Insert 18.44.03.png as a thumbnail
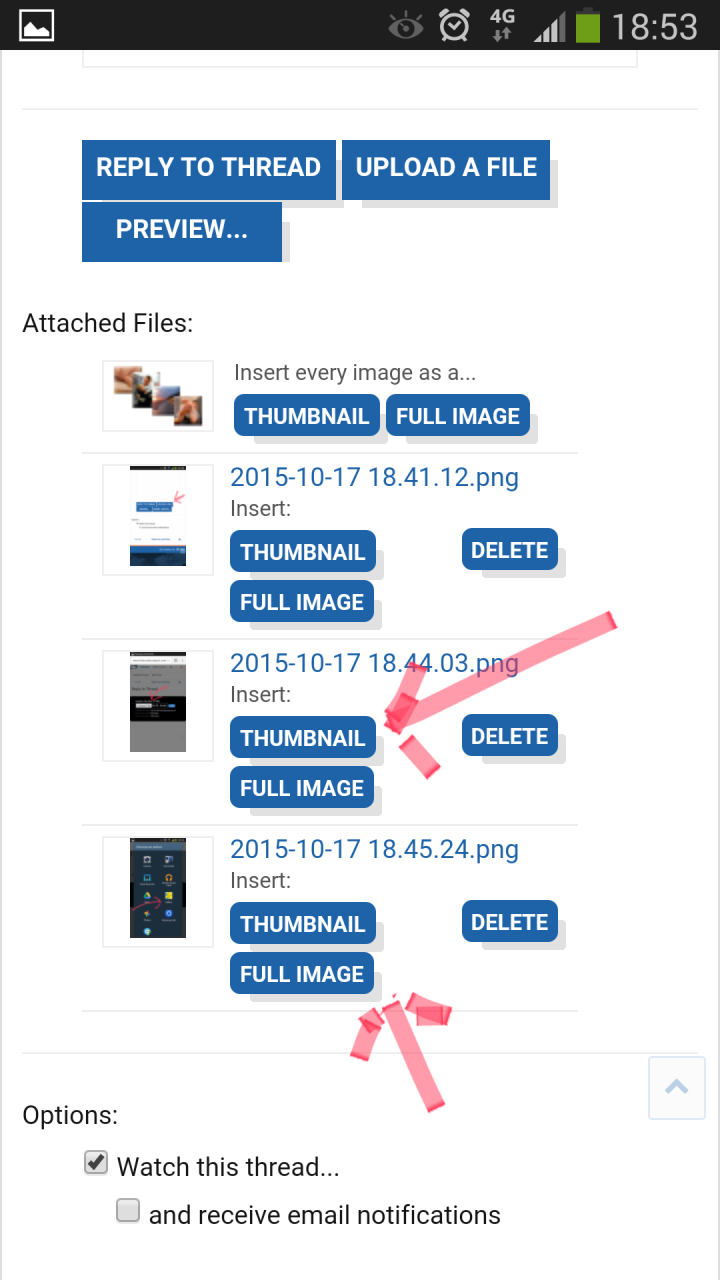Screen dimensions: 720x1280 click(x=302, y=738)
